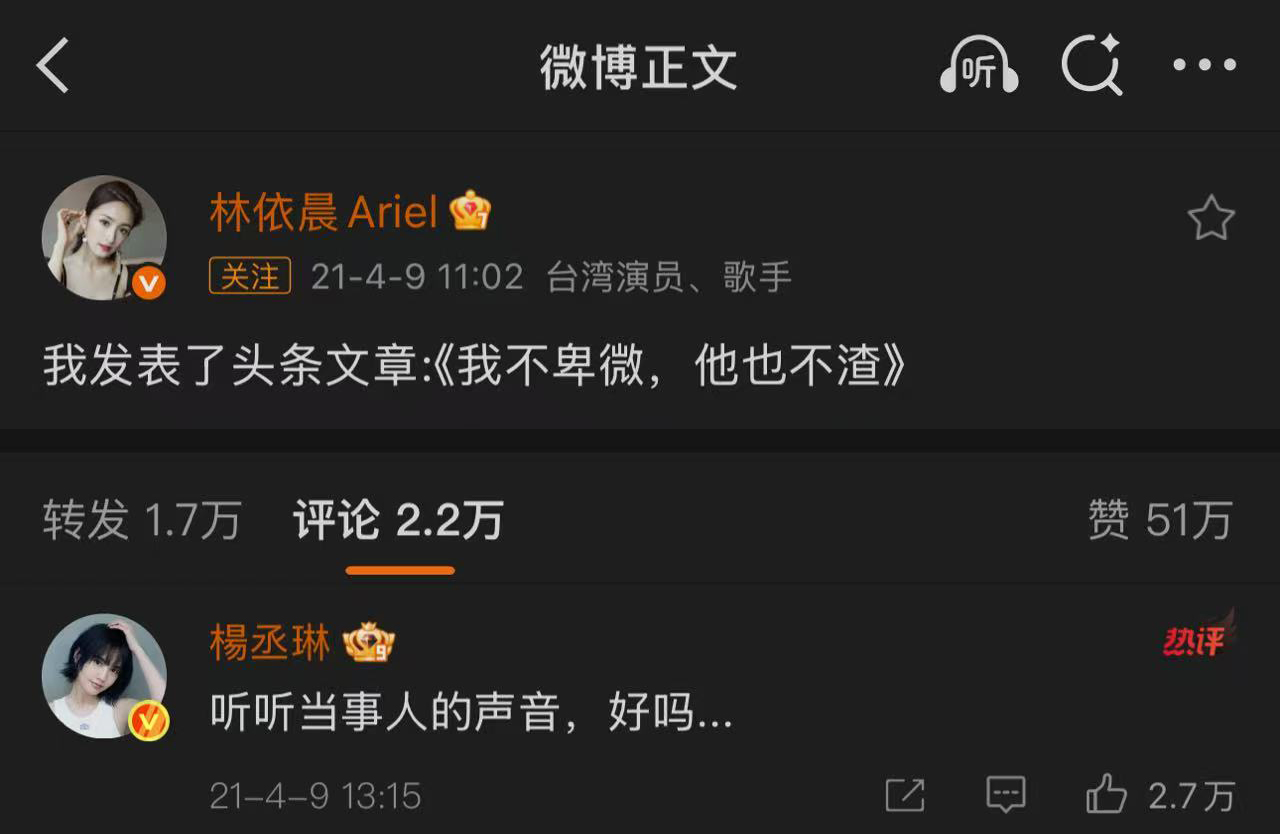Open the three-dot overflow menu
The image size is (1280, 834).
coord(1204,66)
